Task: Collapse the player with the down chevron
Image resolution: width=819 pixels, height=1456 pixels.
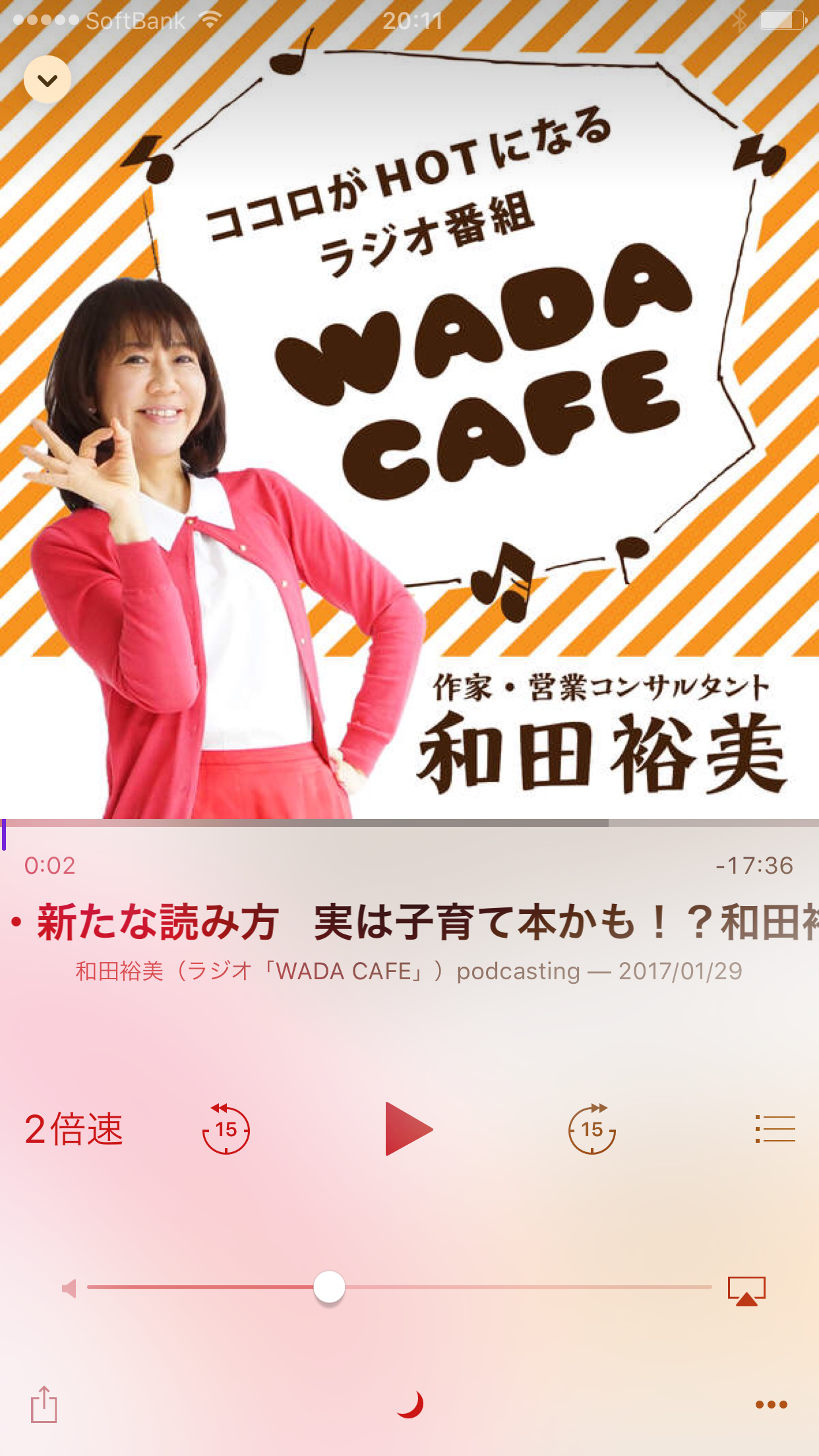Action: coord(47,80)
